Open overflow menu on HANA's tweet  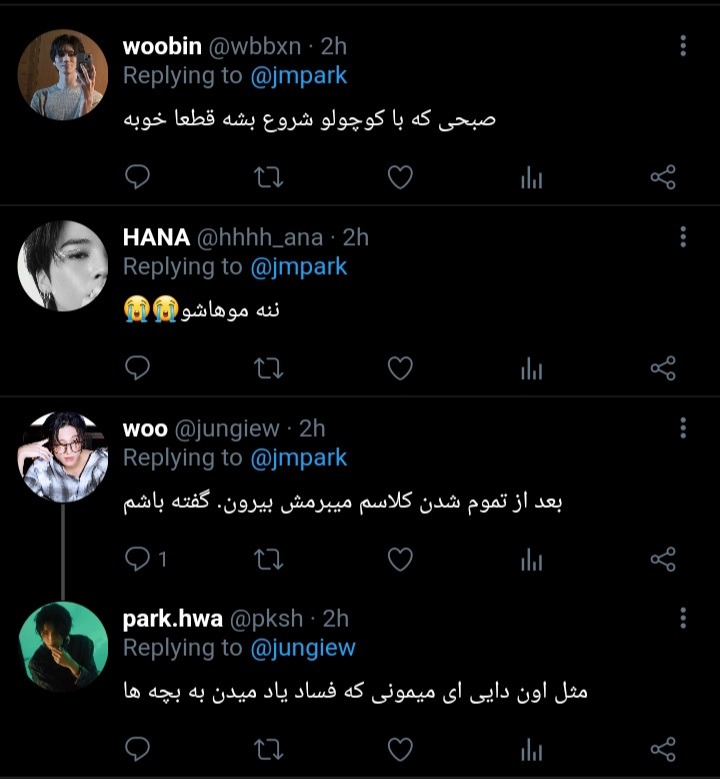683,237
